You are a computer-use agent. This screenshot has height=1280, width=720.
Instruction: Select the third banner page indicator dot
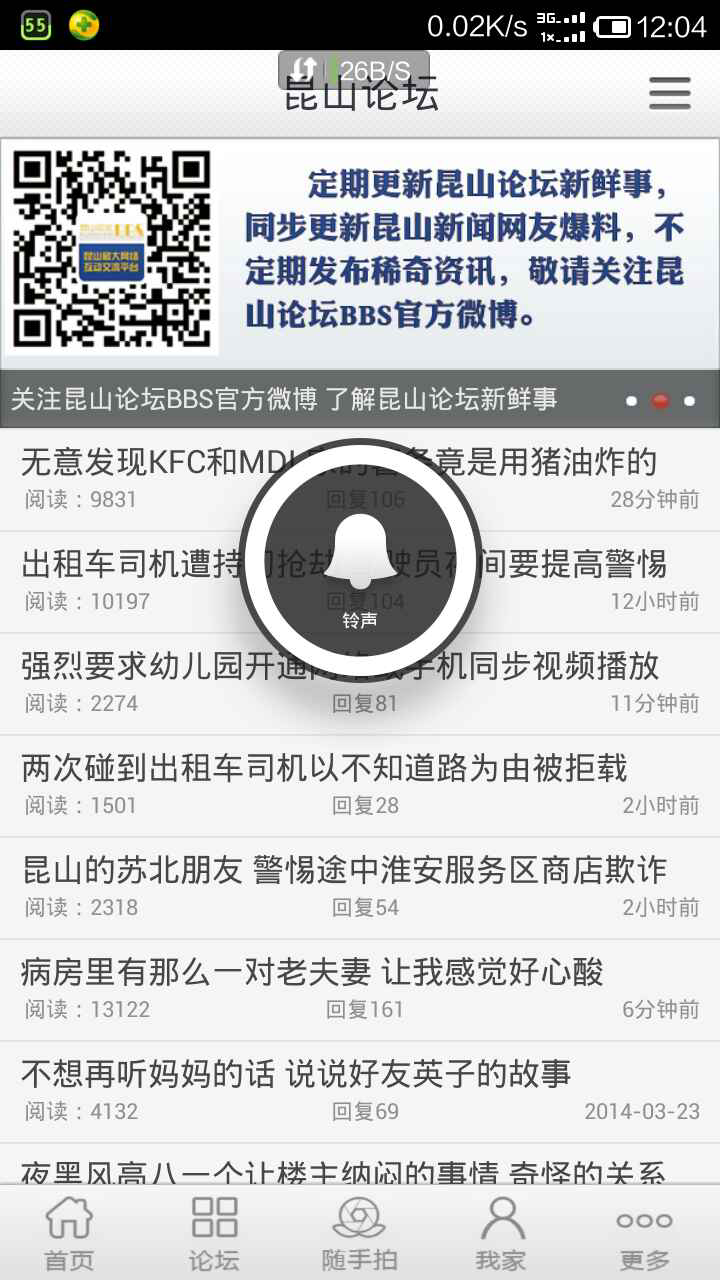(689, 401)
